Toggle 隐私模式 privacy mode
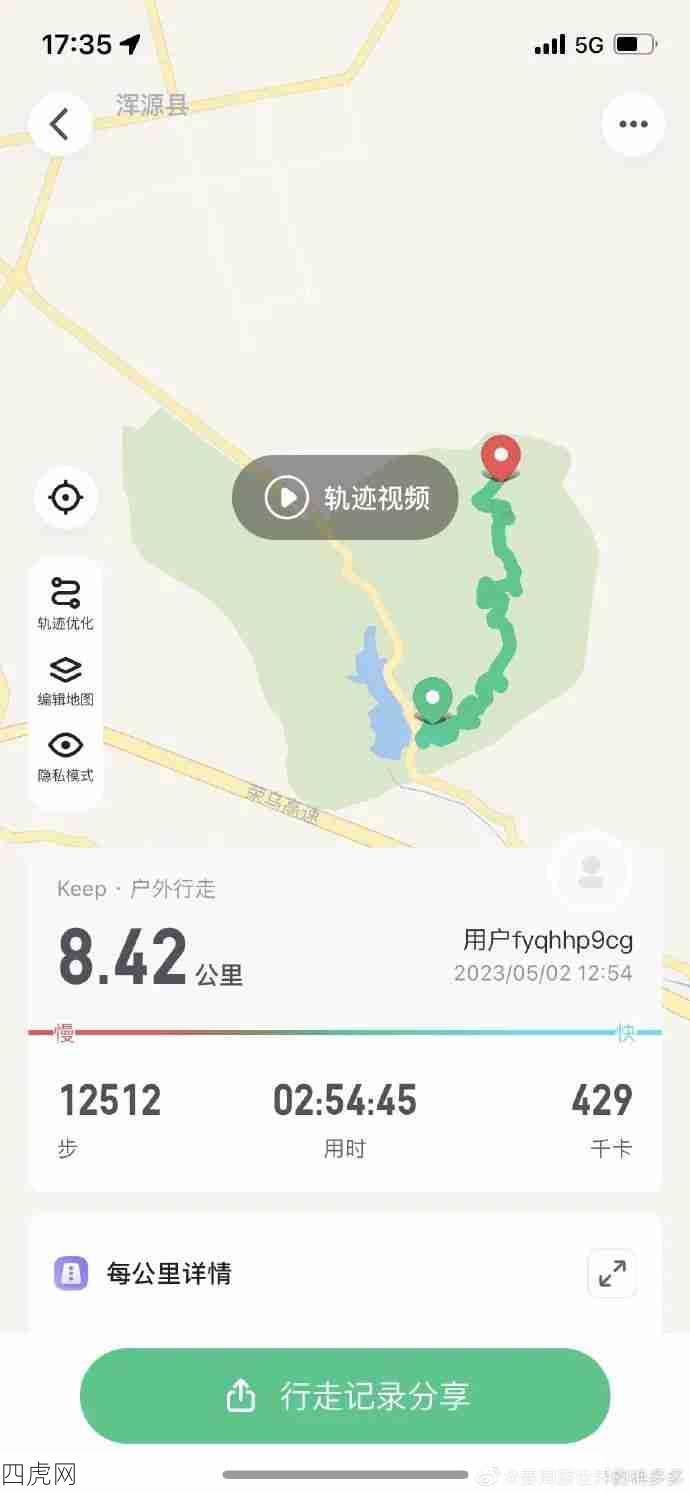This screenshot has width=690, height=1493. point(66,757)
